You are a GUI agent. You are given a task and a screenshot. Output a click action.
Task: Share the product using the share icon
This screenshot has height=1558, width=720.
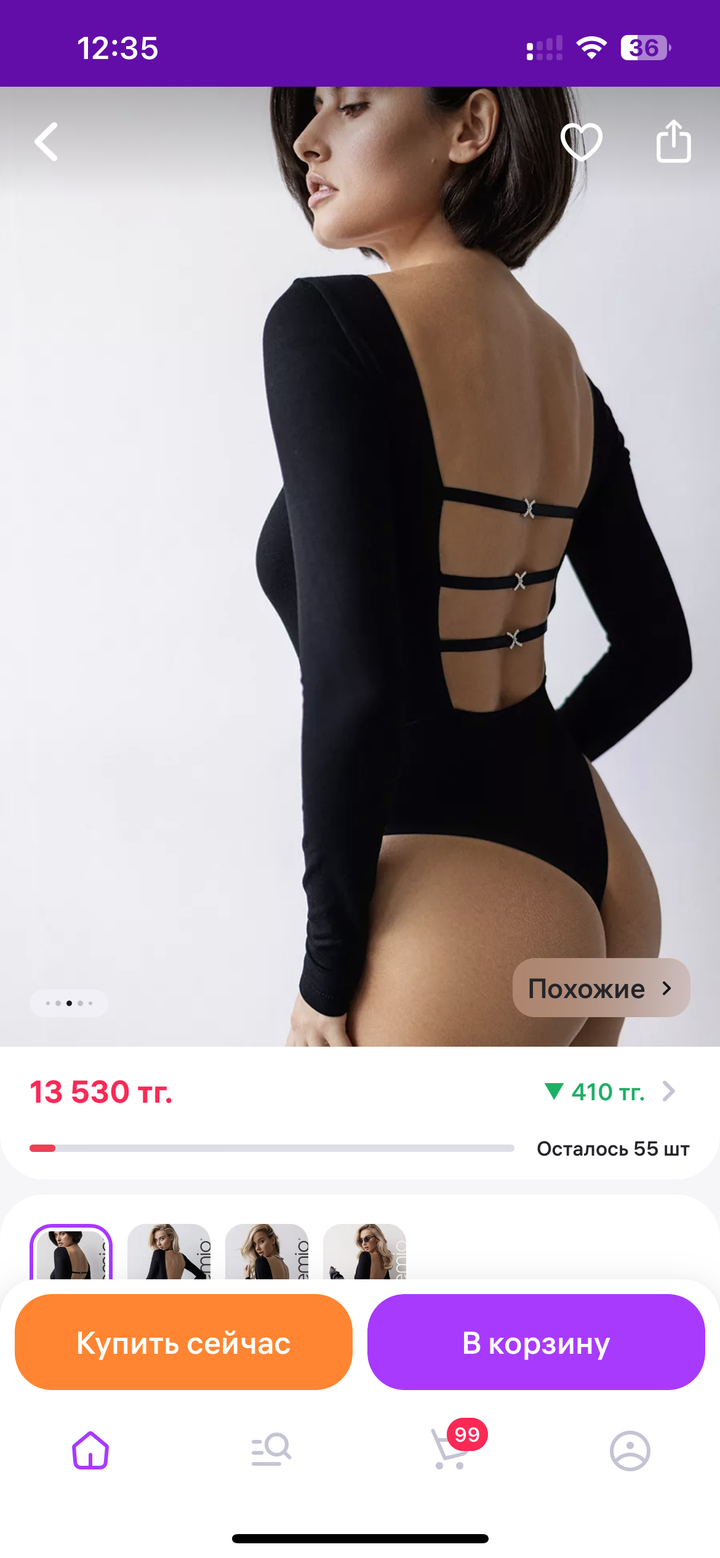click(x=672, y=141)
